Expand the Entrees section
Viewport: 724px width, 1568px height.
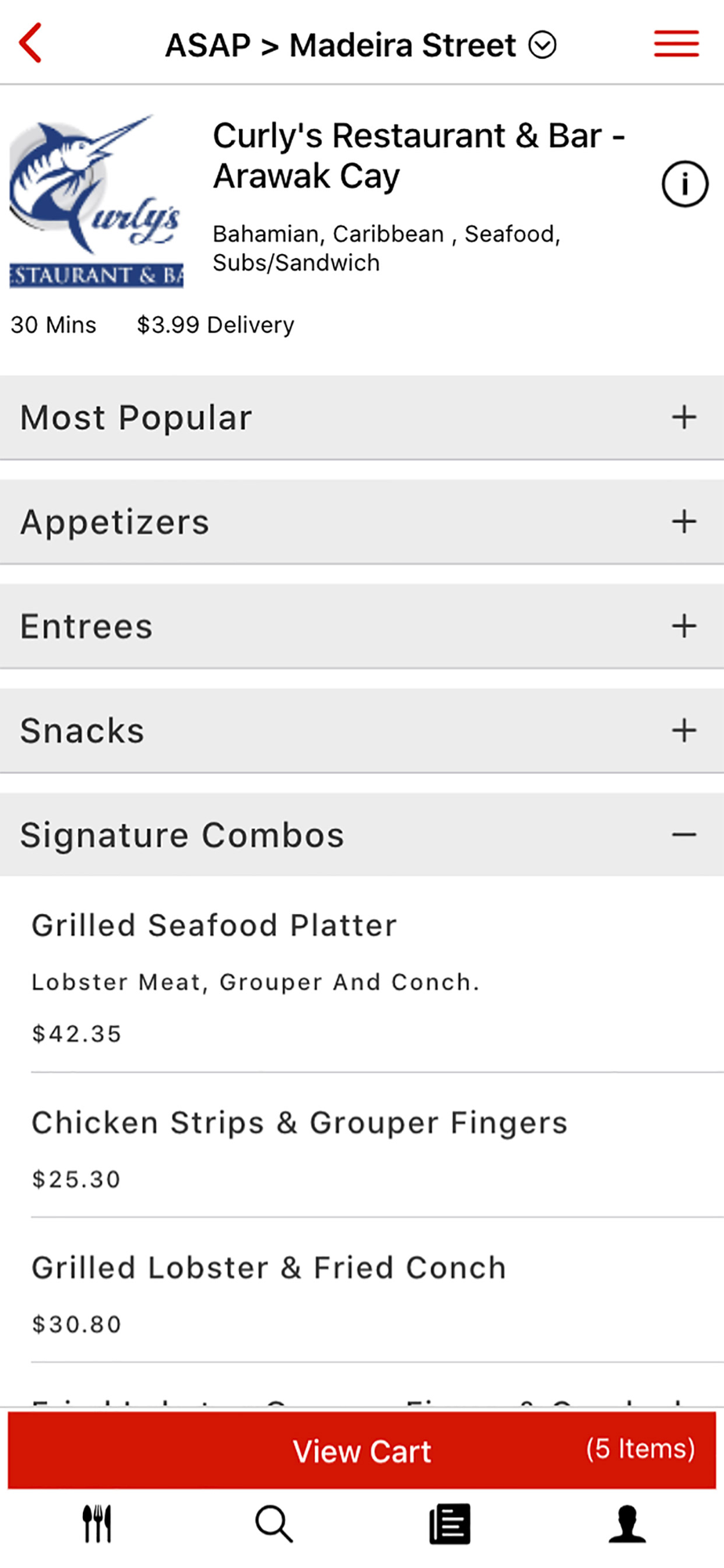(362, 626)
